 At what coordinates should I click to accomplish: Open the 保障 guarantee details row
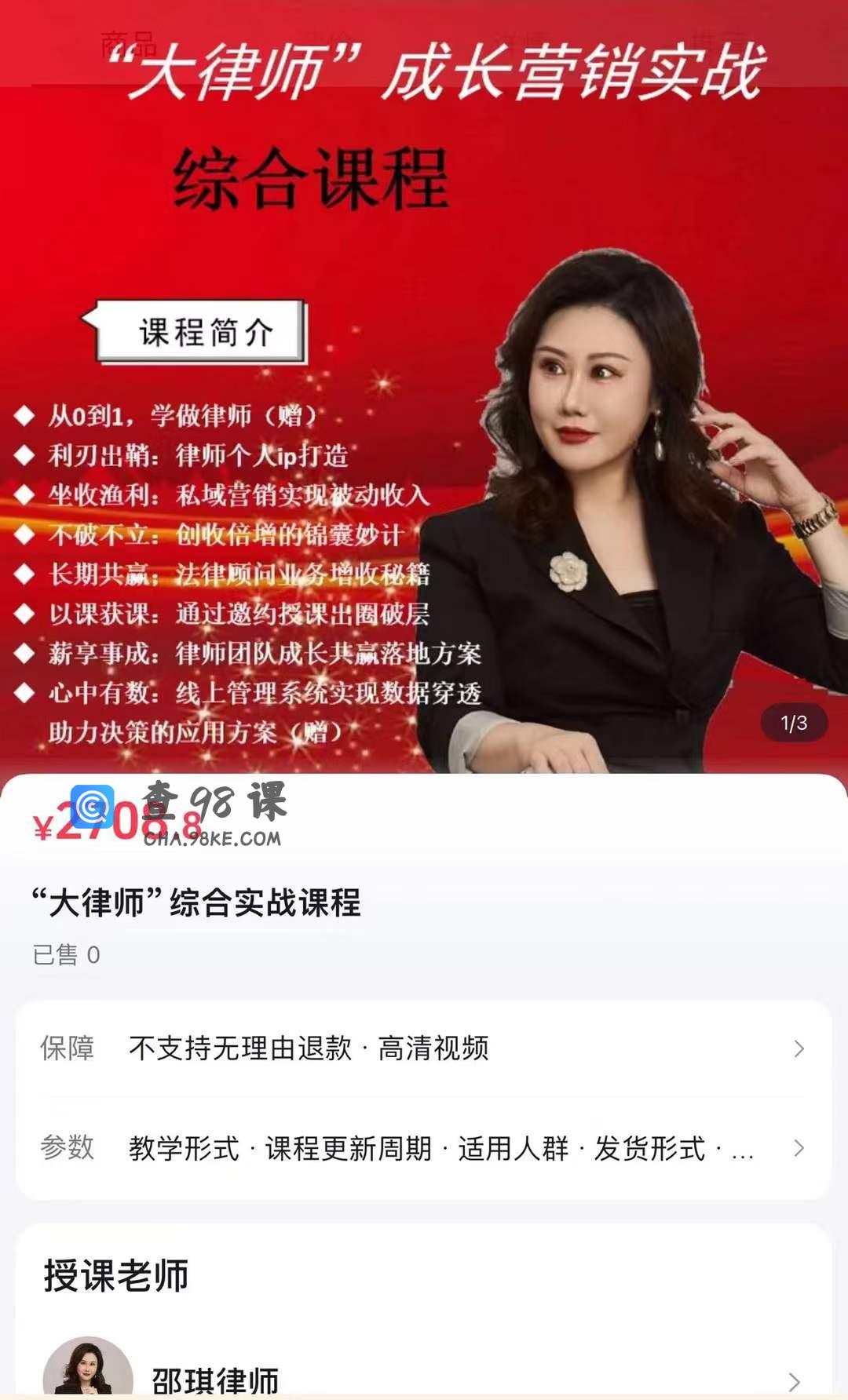(x=422, y=1048)
